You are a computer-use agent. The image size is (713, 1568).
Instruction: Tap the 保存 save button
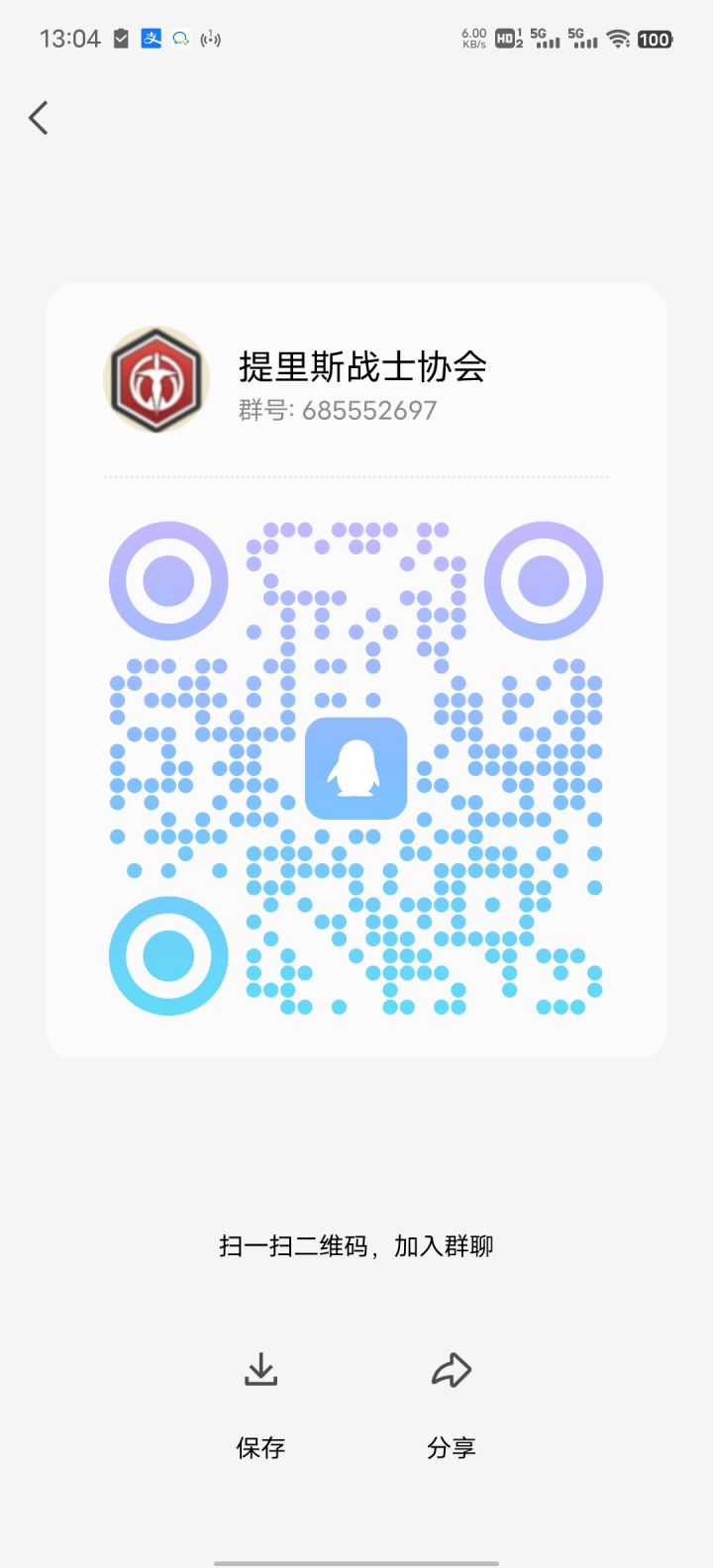click(260, 1447)
